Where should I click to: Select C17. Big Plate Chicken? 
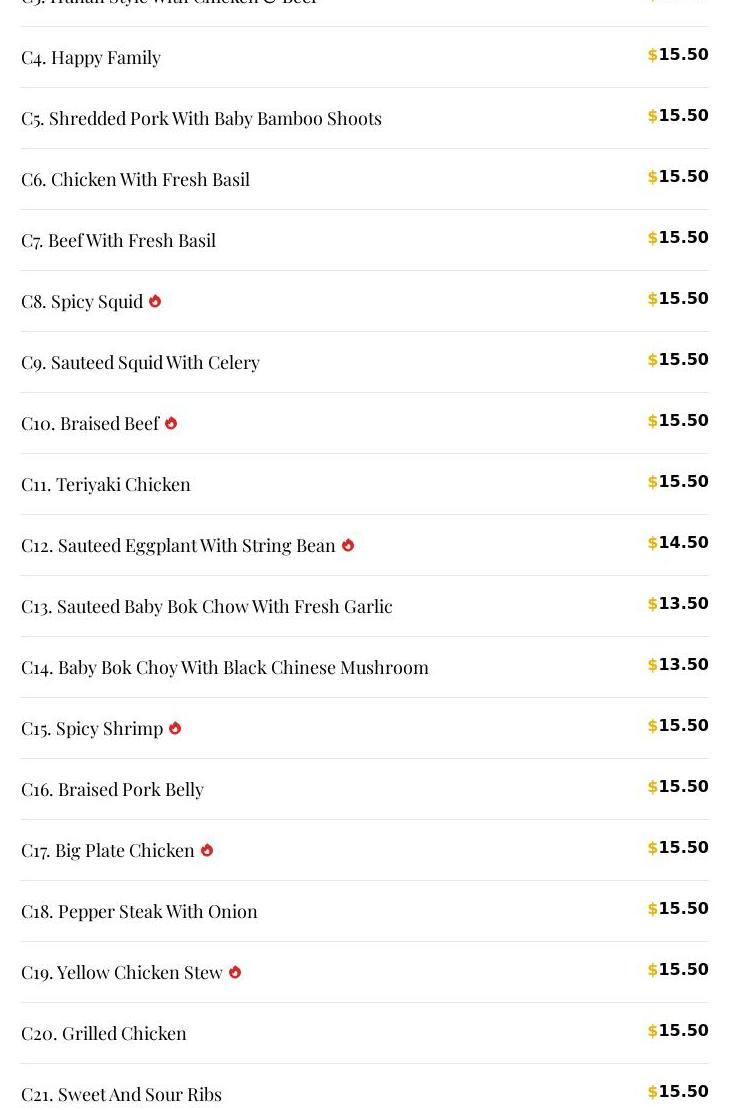click(x=108, y=850)
